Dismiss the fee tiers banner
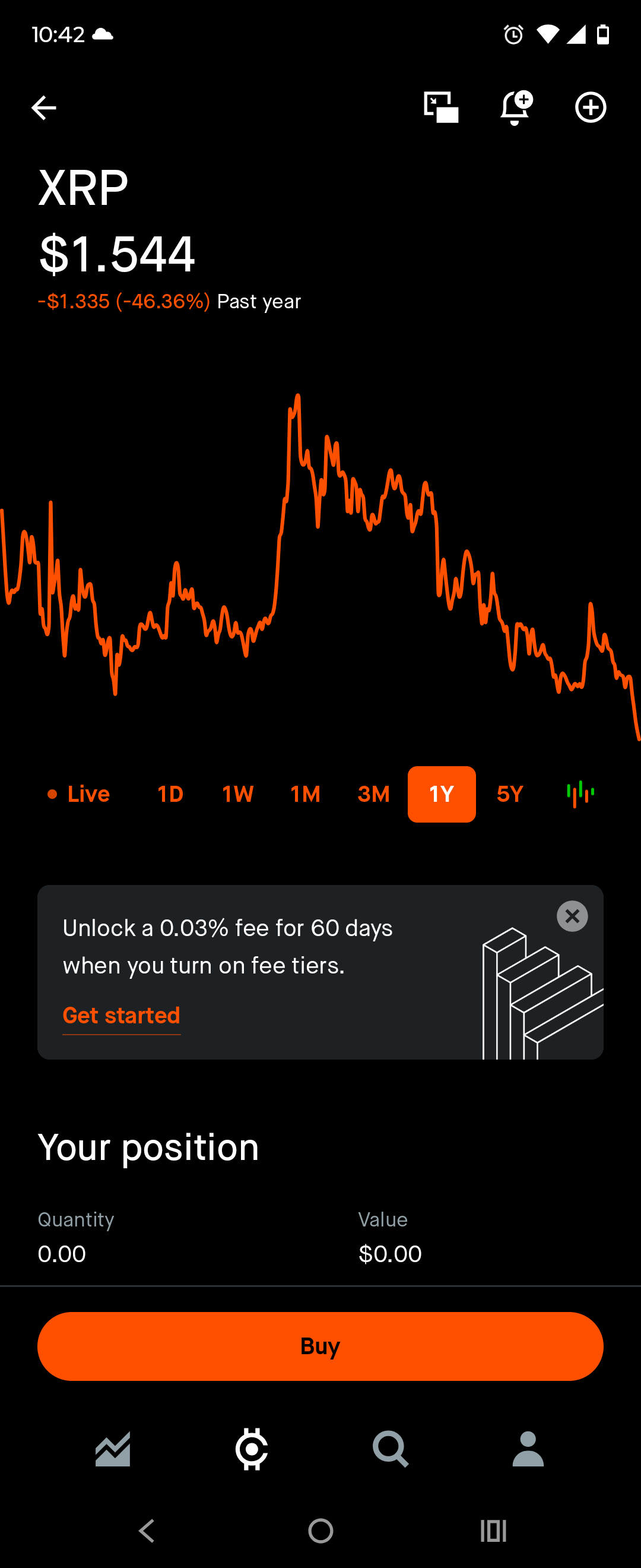This screenshot has width=641, height=1568. point(572,916)
